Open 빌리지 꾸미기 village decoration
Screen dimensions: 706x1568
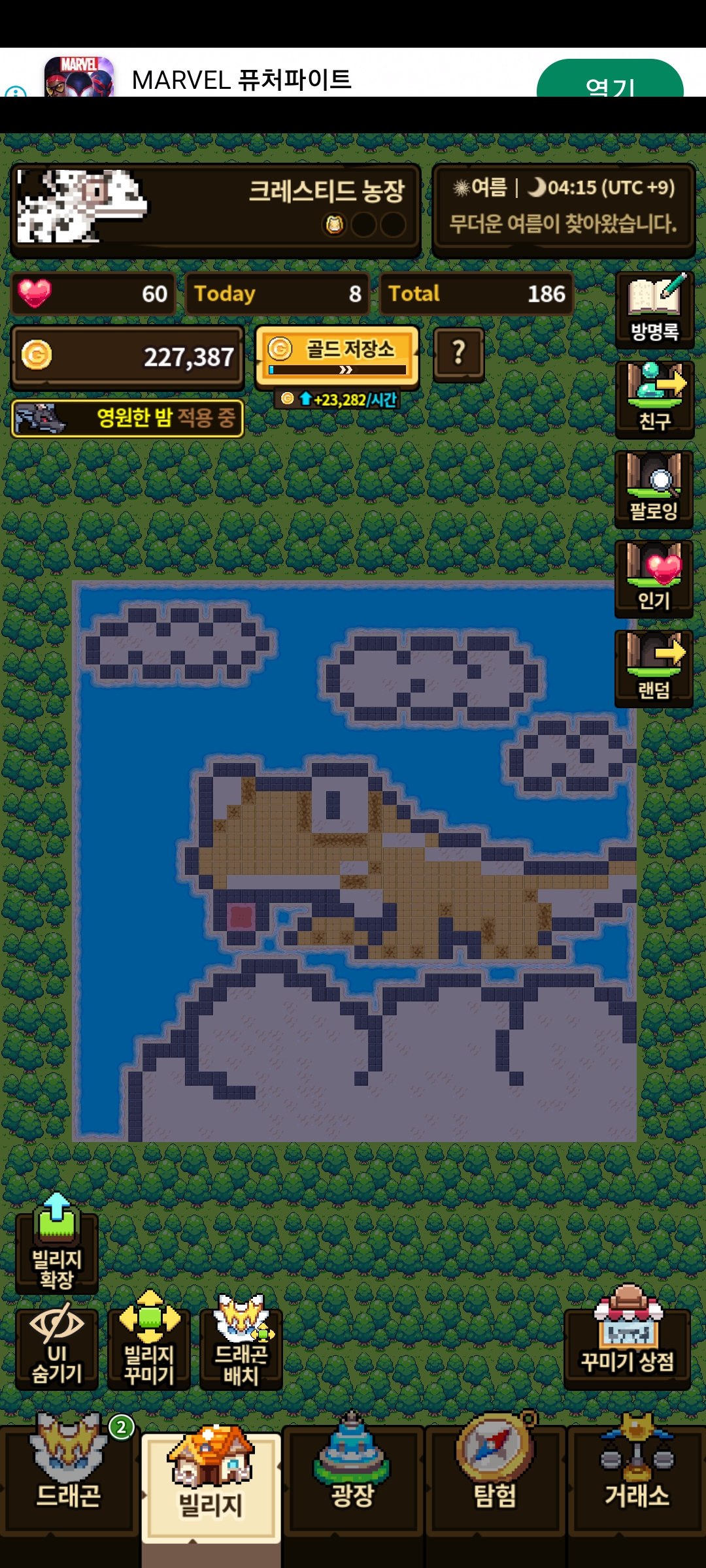click(x=149, y=1348)
